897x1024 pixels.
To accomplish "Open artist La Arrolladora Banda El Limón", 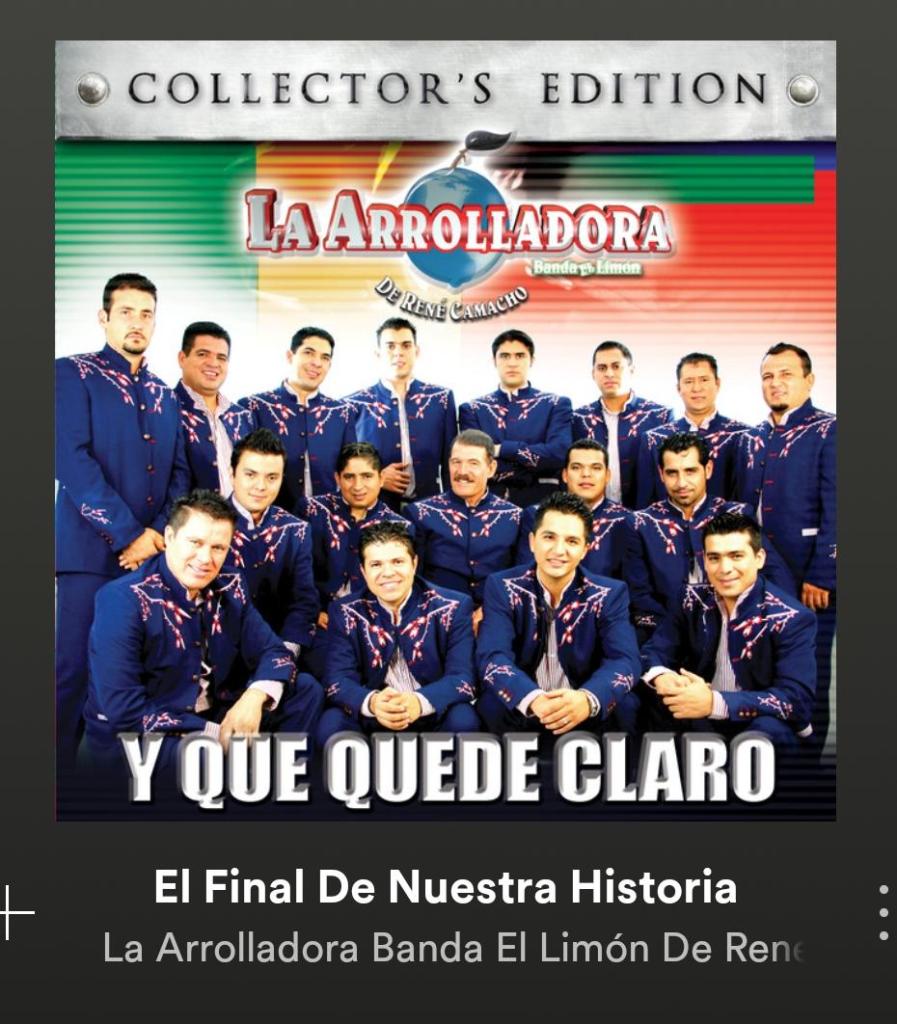I will pos(452,948).
